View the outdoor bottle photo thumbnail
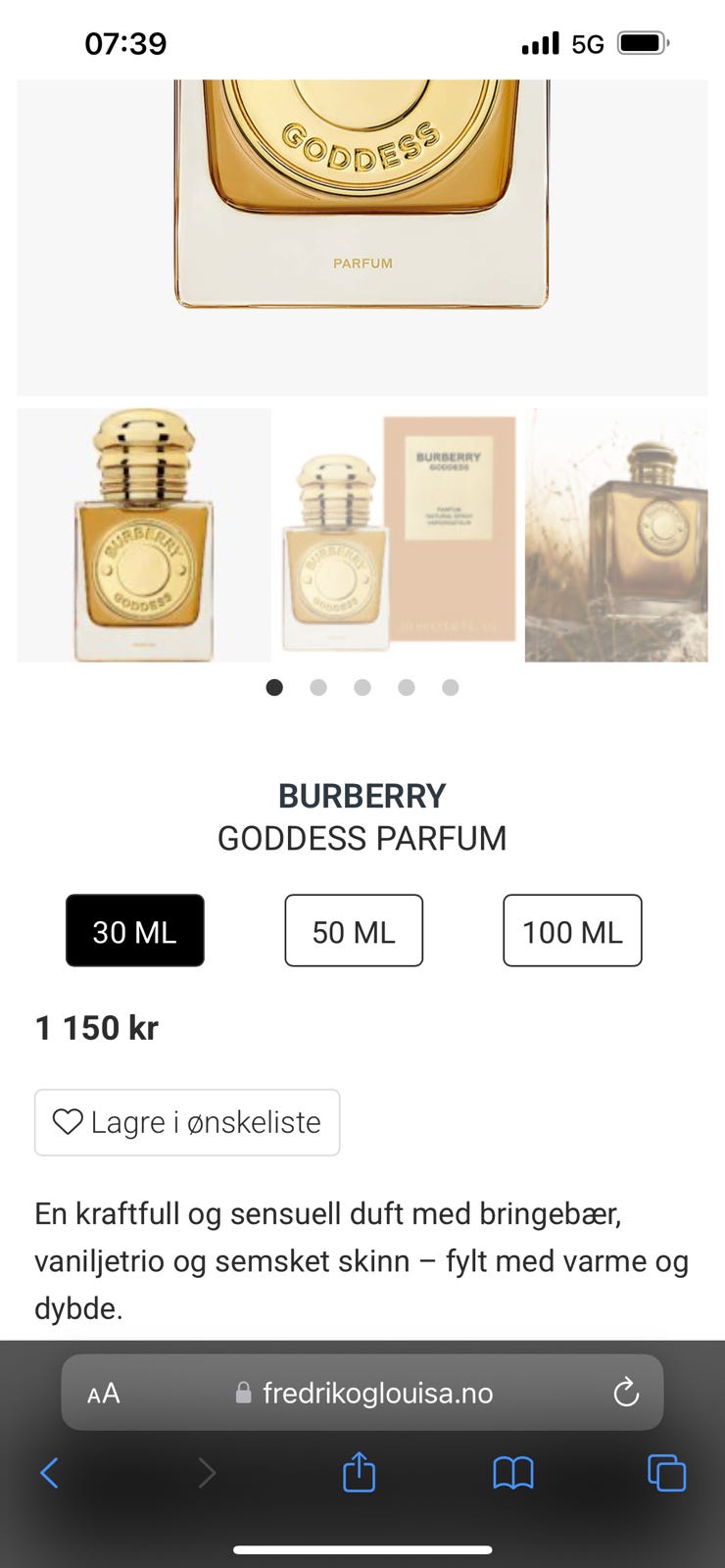Viewport: 725px width, 1568px height. click(x=616, y=535)
